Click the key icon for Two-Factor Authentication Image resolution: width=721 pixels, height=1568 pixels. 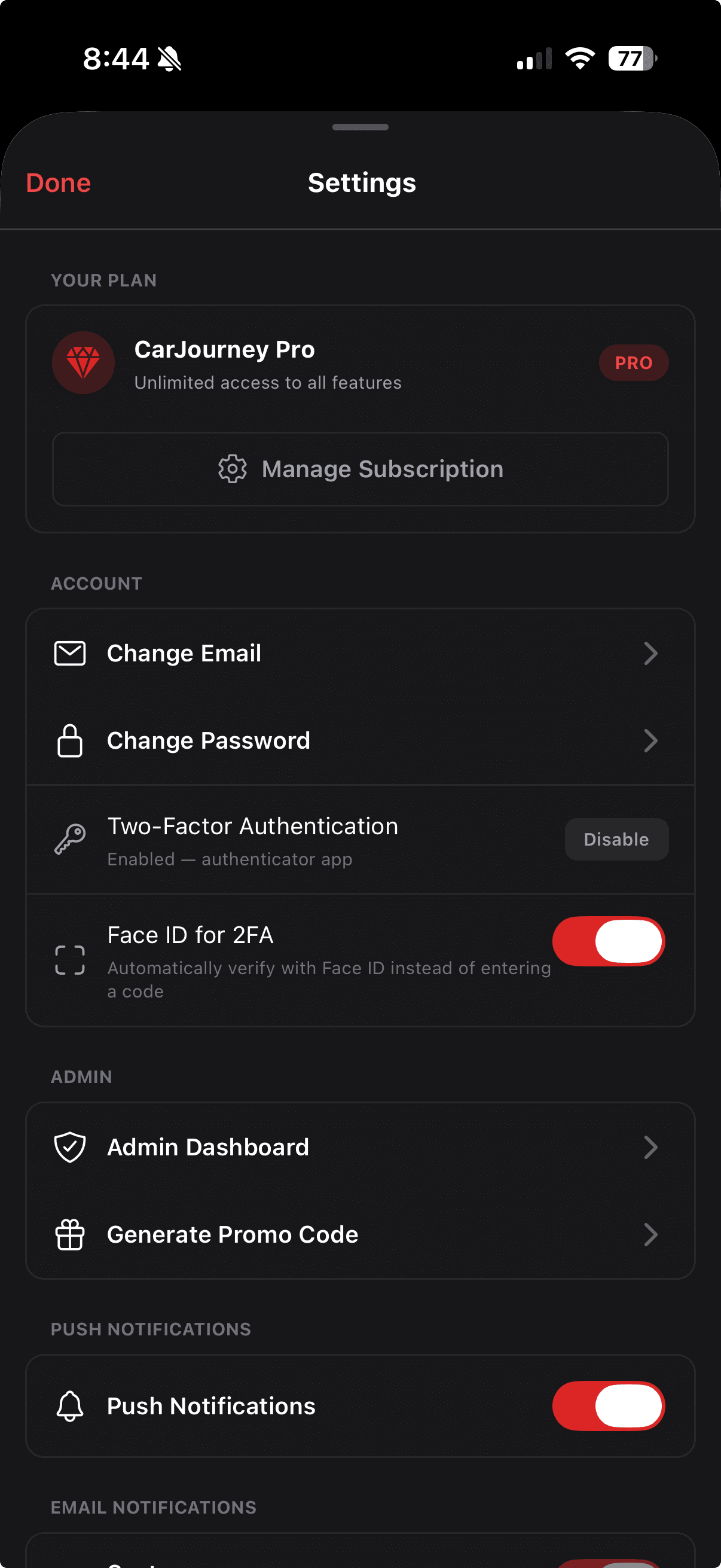click(69, 841)
